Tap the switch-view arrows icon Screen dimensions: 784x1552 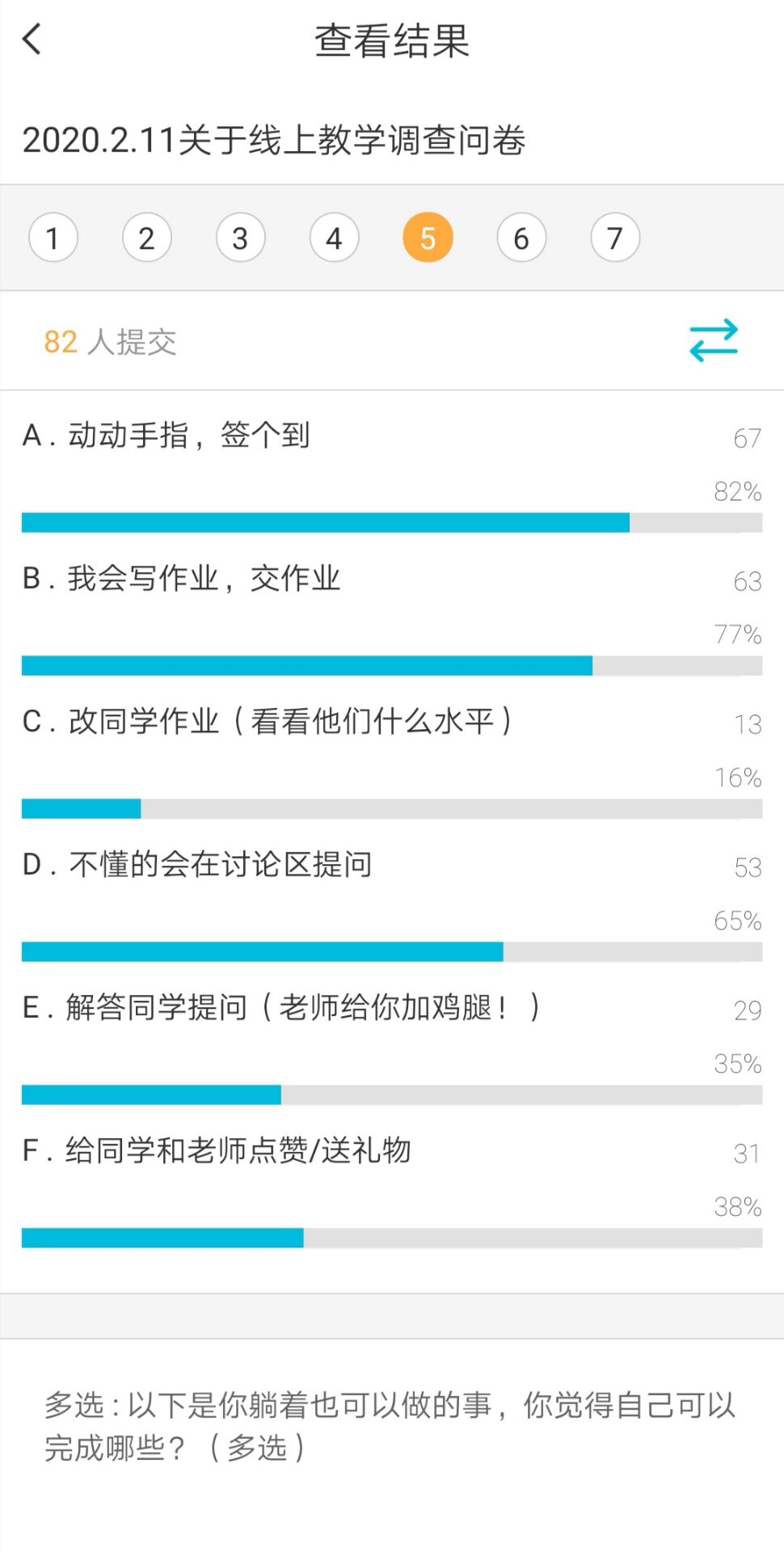tap(713, 340)
